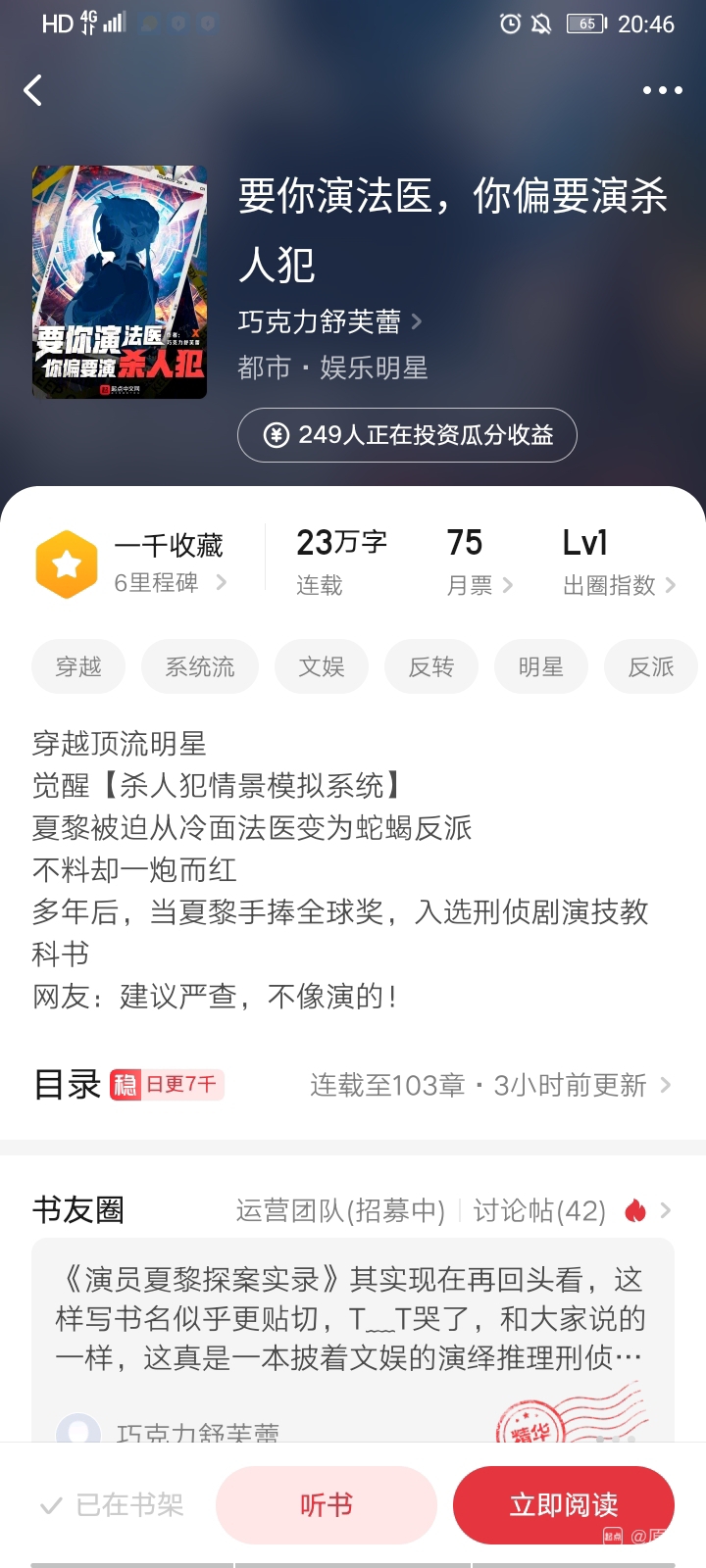Viewport: 706px width, 1568px height.
Task: Tap 立即阅读 to start reading
Action: pos(563,1504)
